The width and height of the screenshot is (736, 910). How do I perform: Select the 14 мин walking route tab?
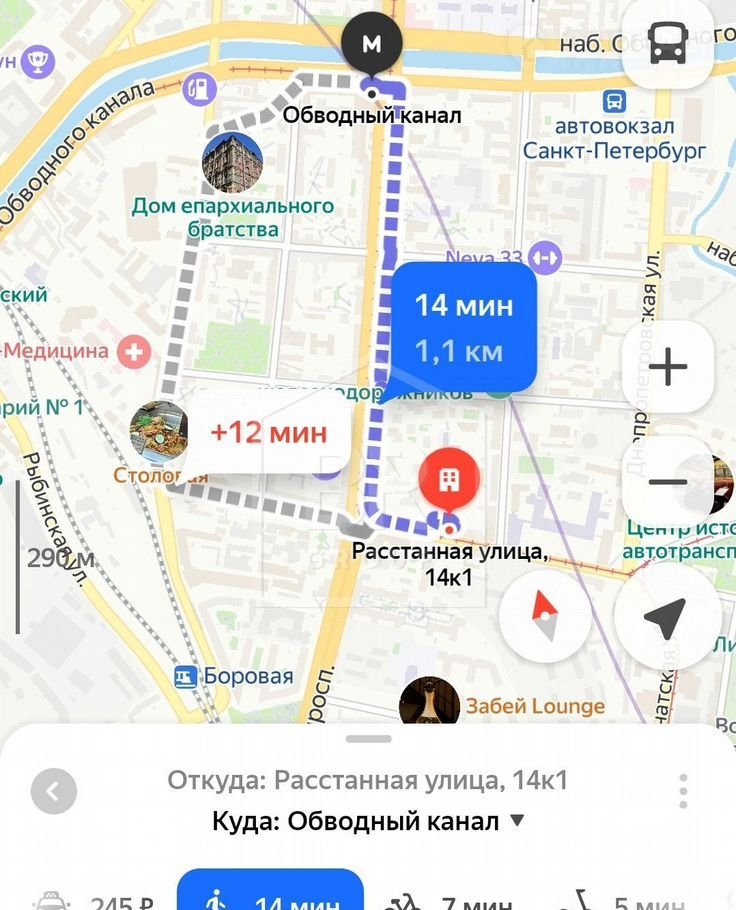coord(270,897)
